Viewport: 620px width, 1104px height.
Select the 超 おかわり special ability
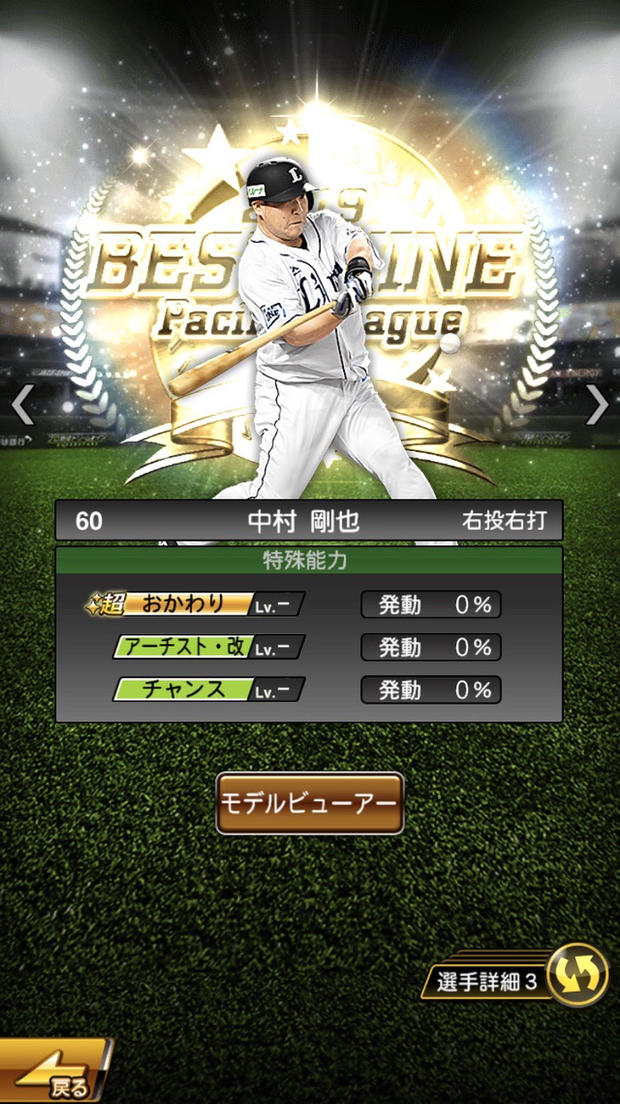coord(195,604)
